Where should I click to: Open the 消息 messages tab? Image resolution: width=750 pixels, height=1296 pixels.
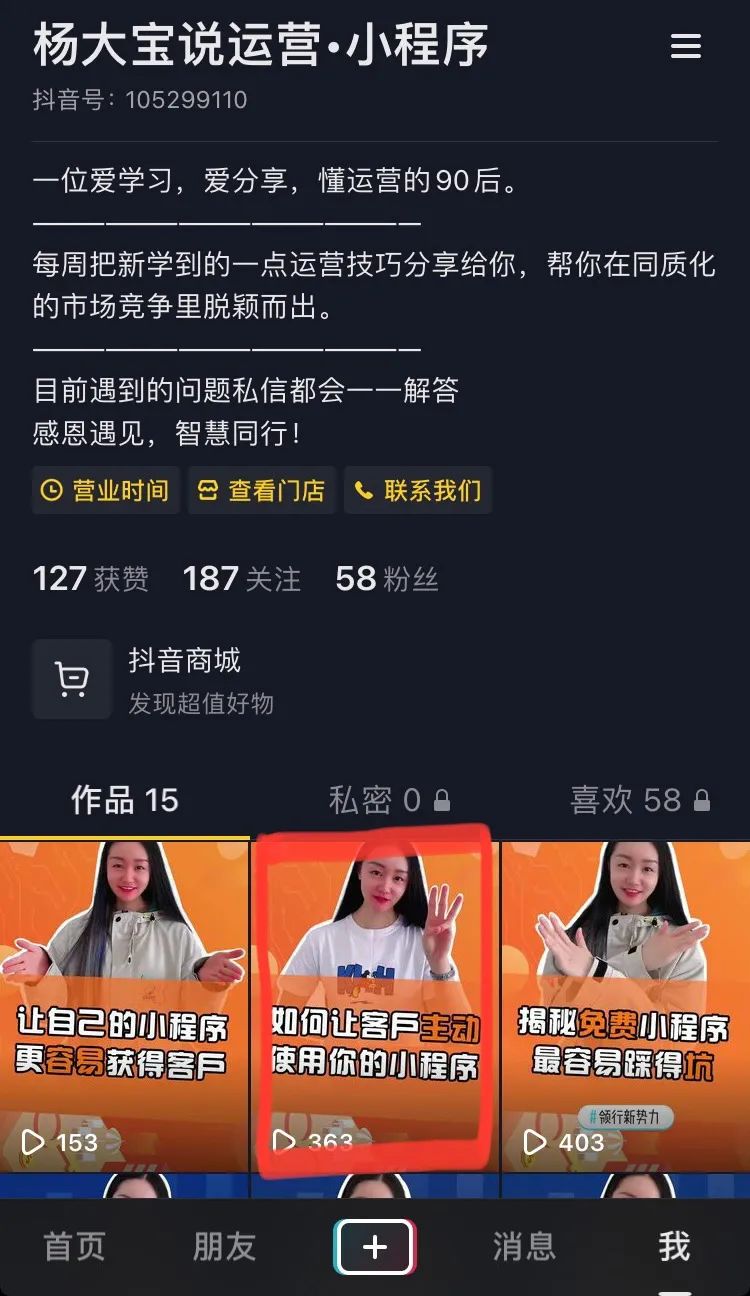(x=524, y=1247)
